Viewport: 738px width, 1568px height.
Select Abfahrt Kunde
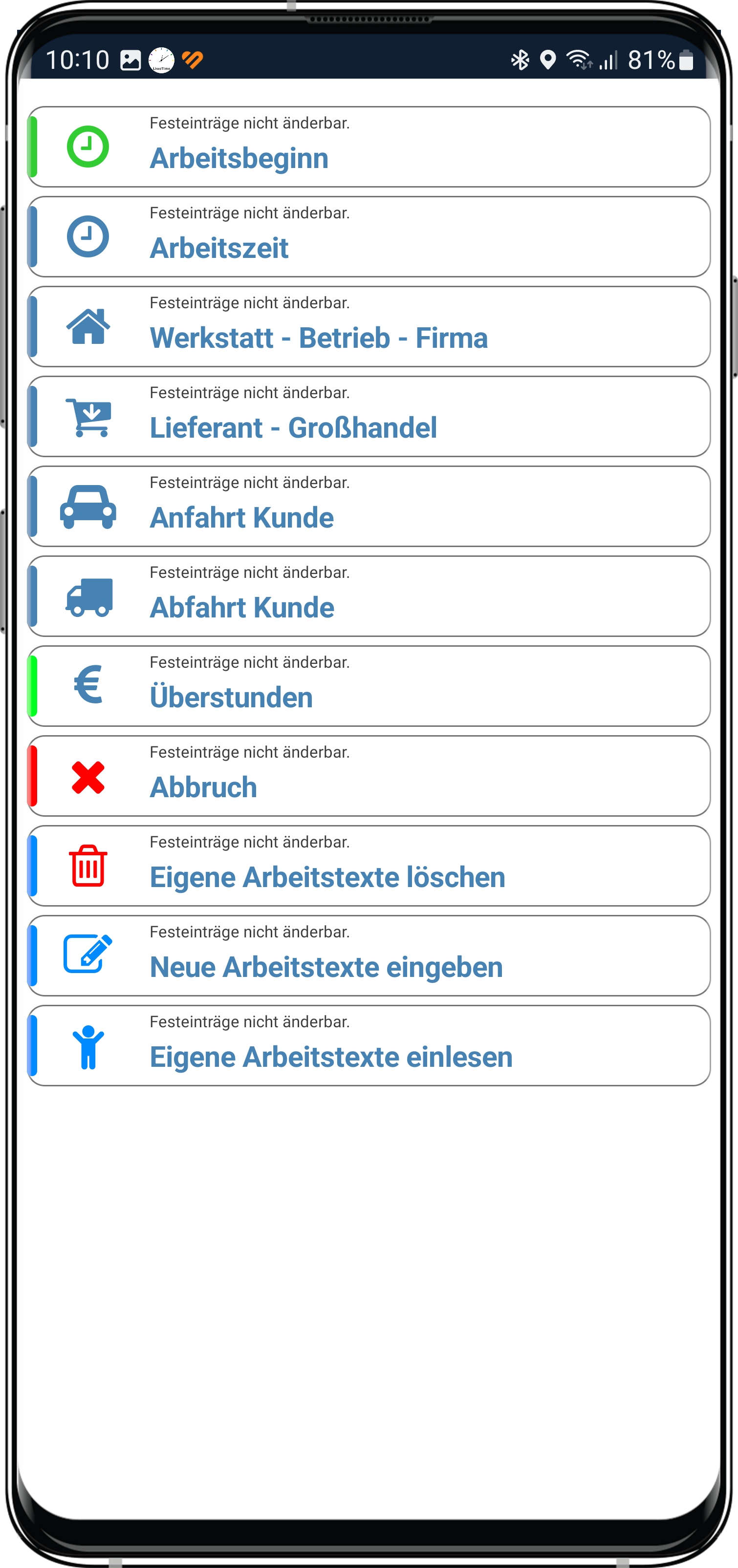[368, 596]
